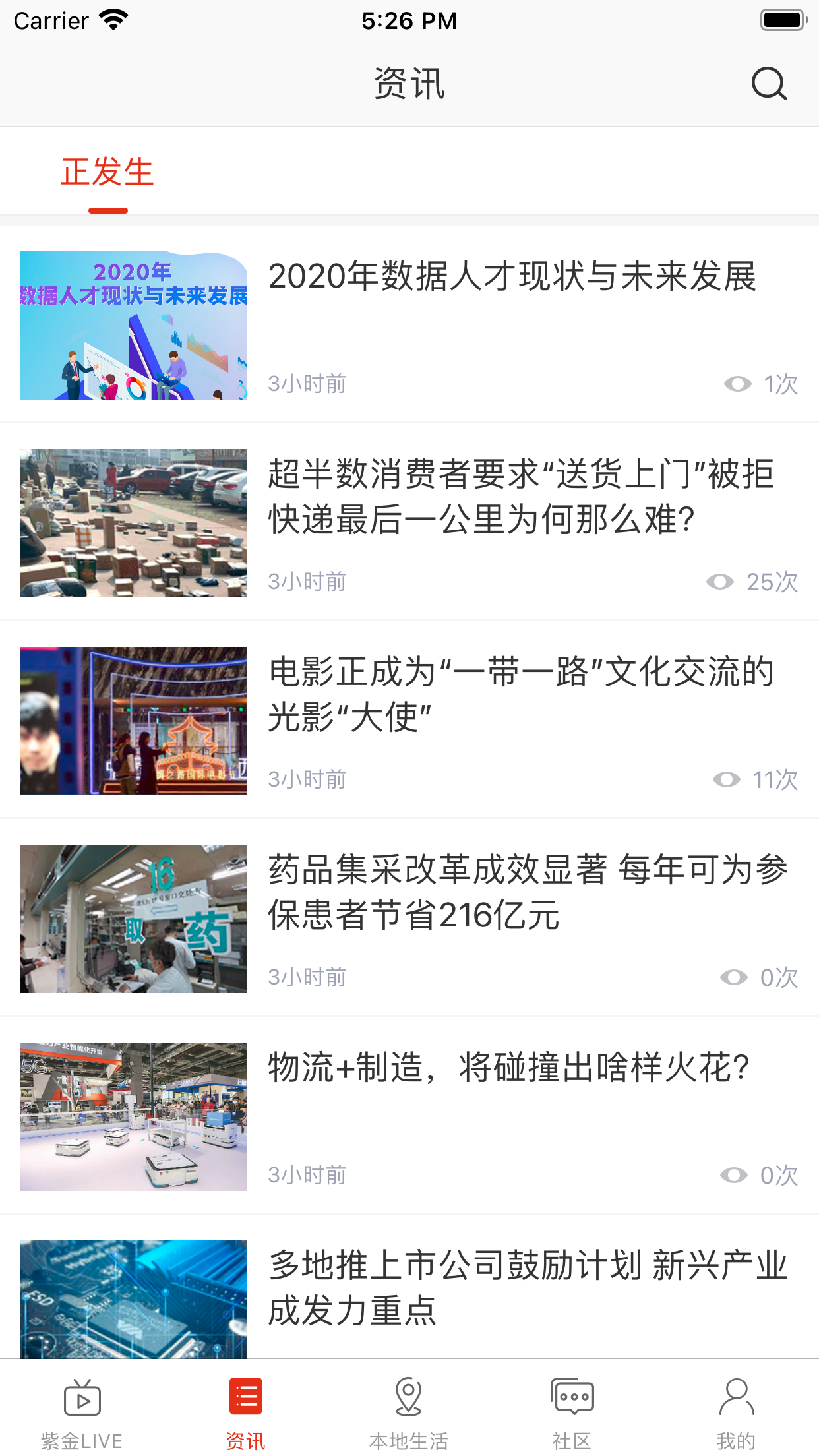Open article 物流+制造，将碰撞出啥样火花
This screenshot has height=1456, width=819.
click(508, 1068)
